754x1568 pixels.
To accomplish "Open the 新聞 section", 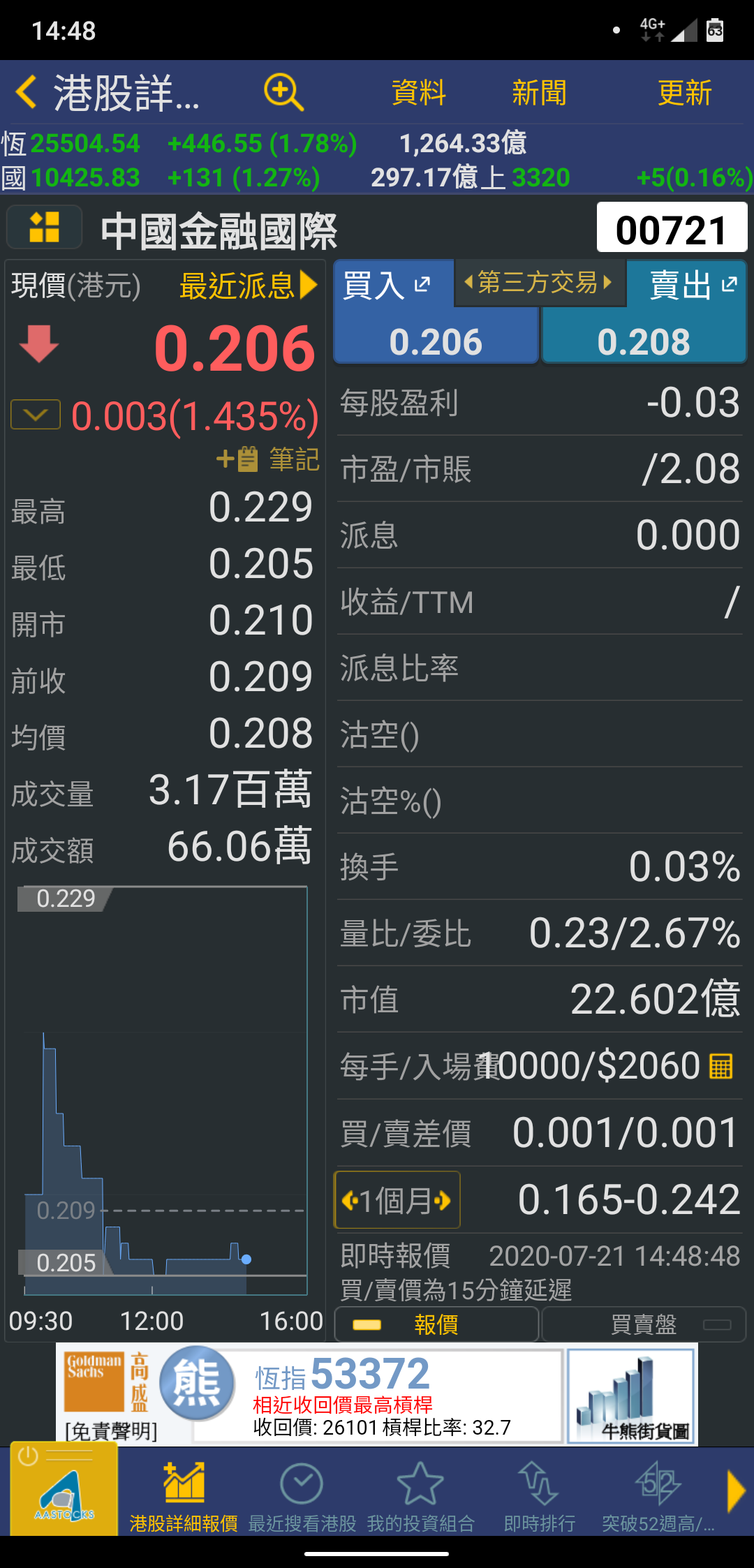I will (539, 93).
